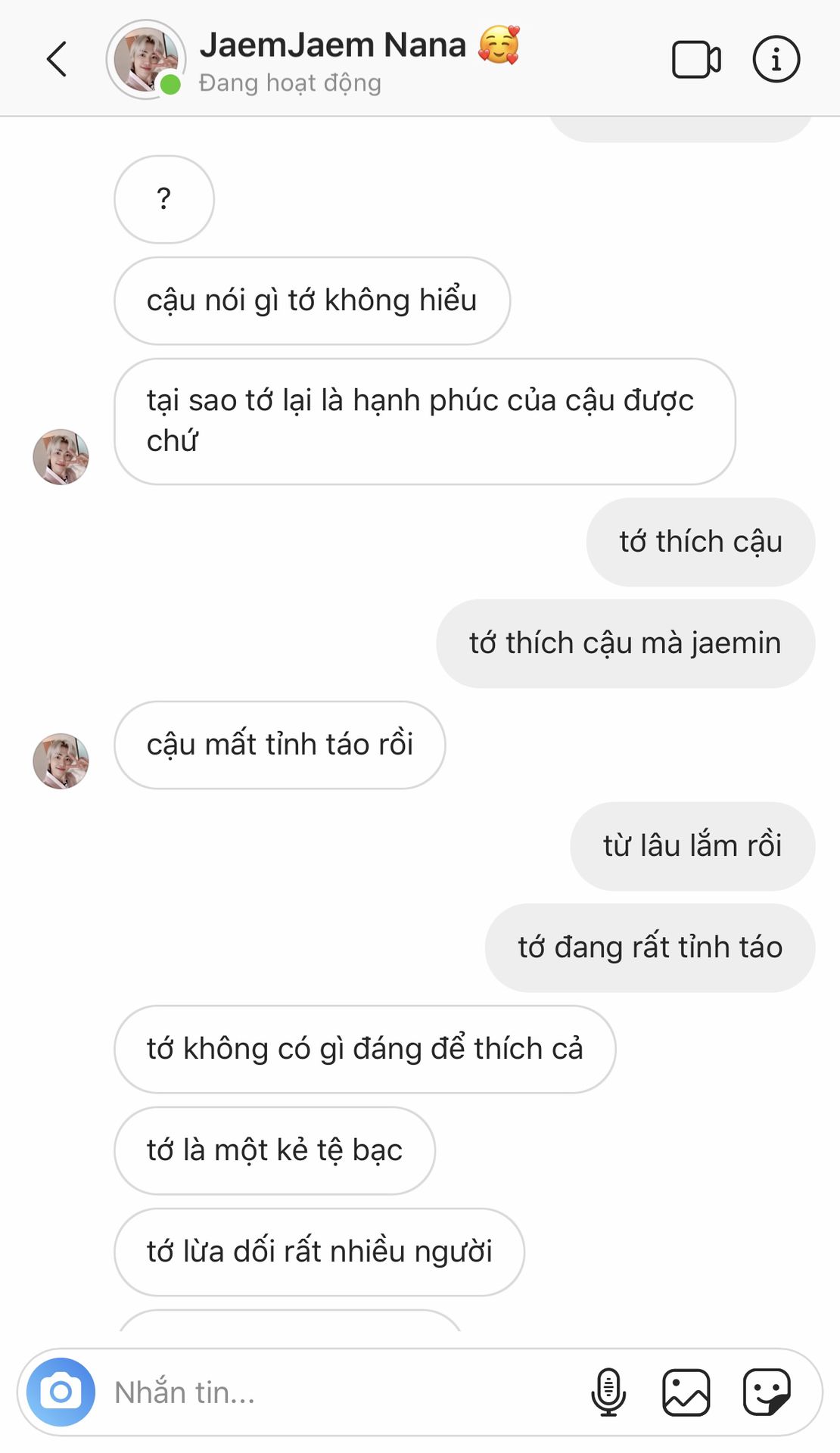
Task: Start a video call with JaemJaem Nana
Action: pyautogui.click(x=695, y=59)
